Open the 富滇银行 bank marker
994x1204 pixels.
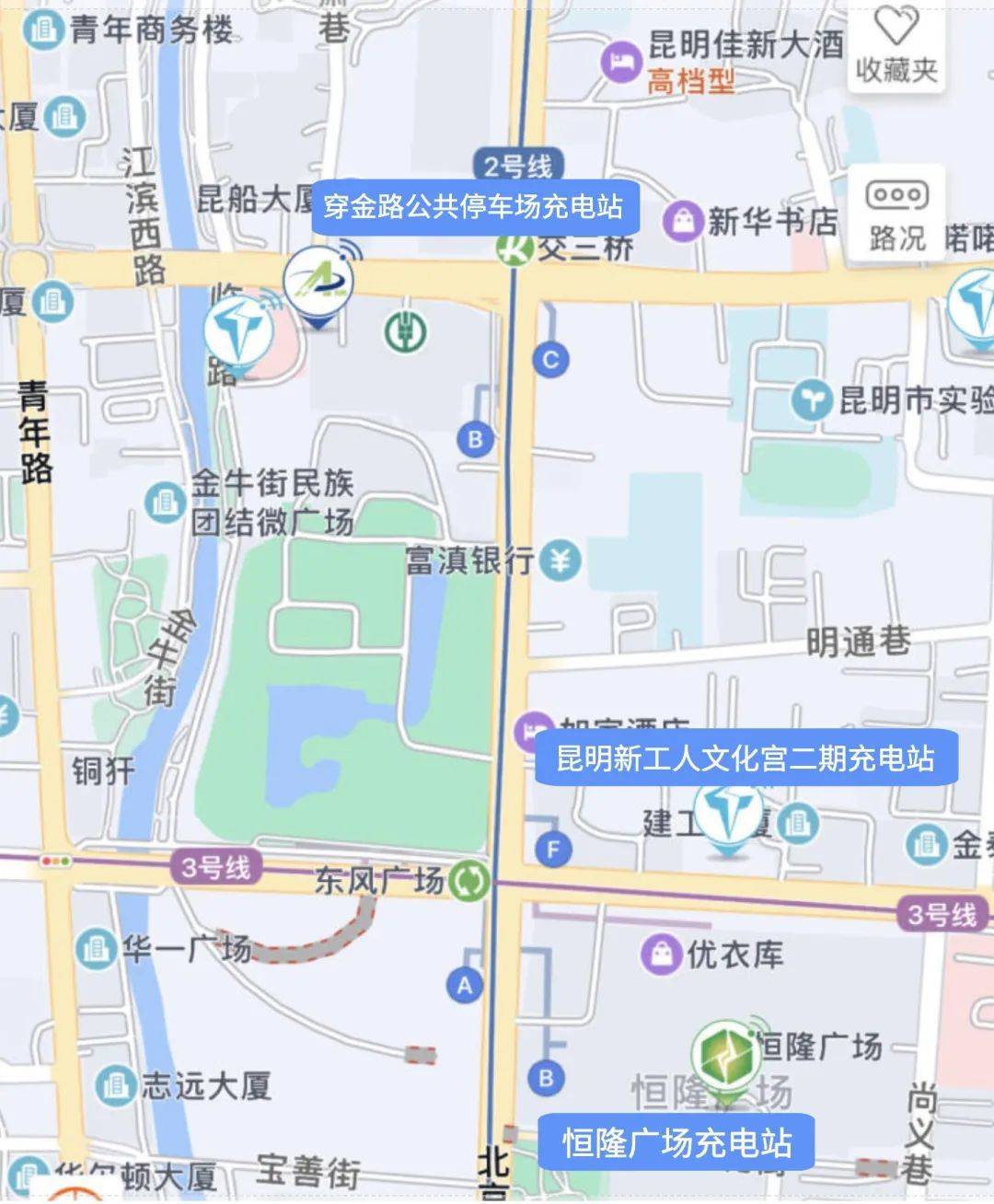[560, 560]
